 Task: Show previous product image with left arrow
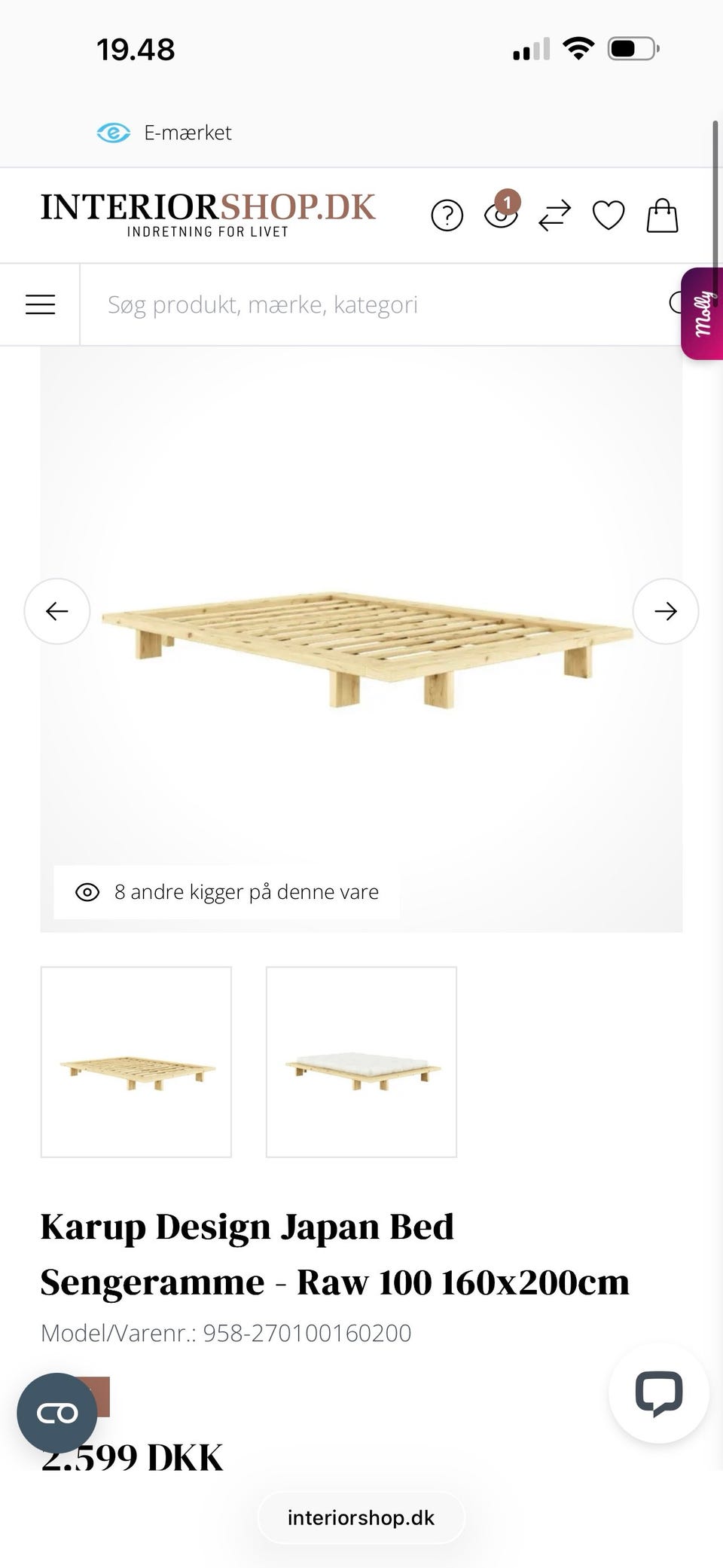point(56,611)
